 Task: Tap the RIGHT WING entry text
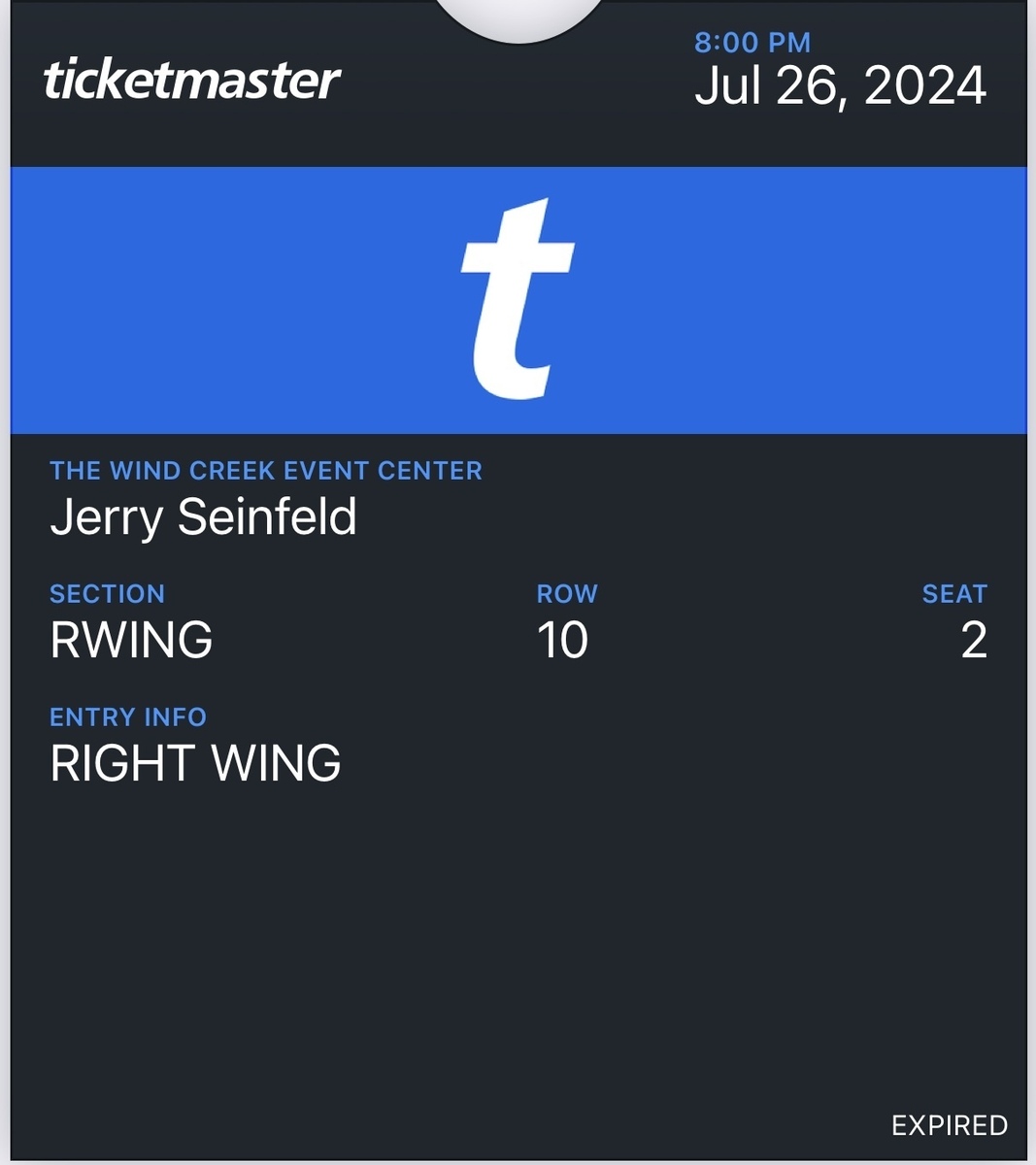coord(195,763)
